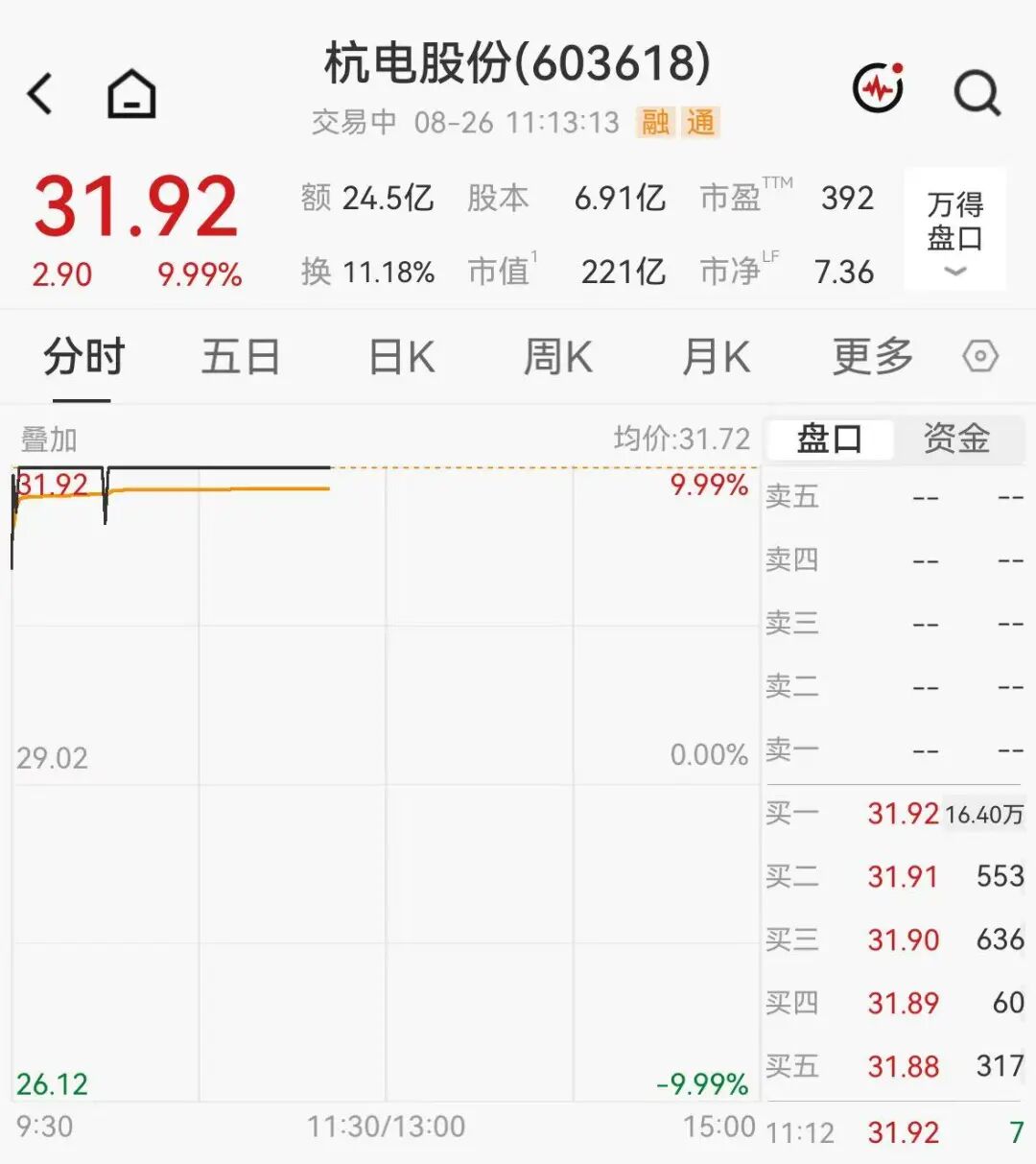Show the 周K chart
1036x1164 pixels.
pos(557,357)
